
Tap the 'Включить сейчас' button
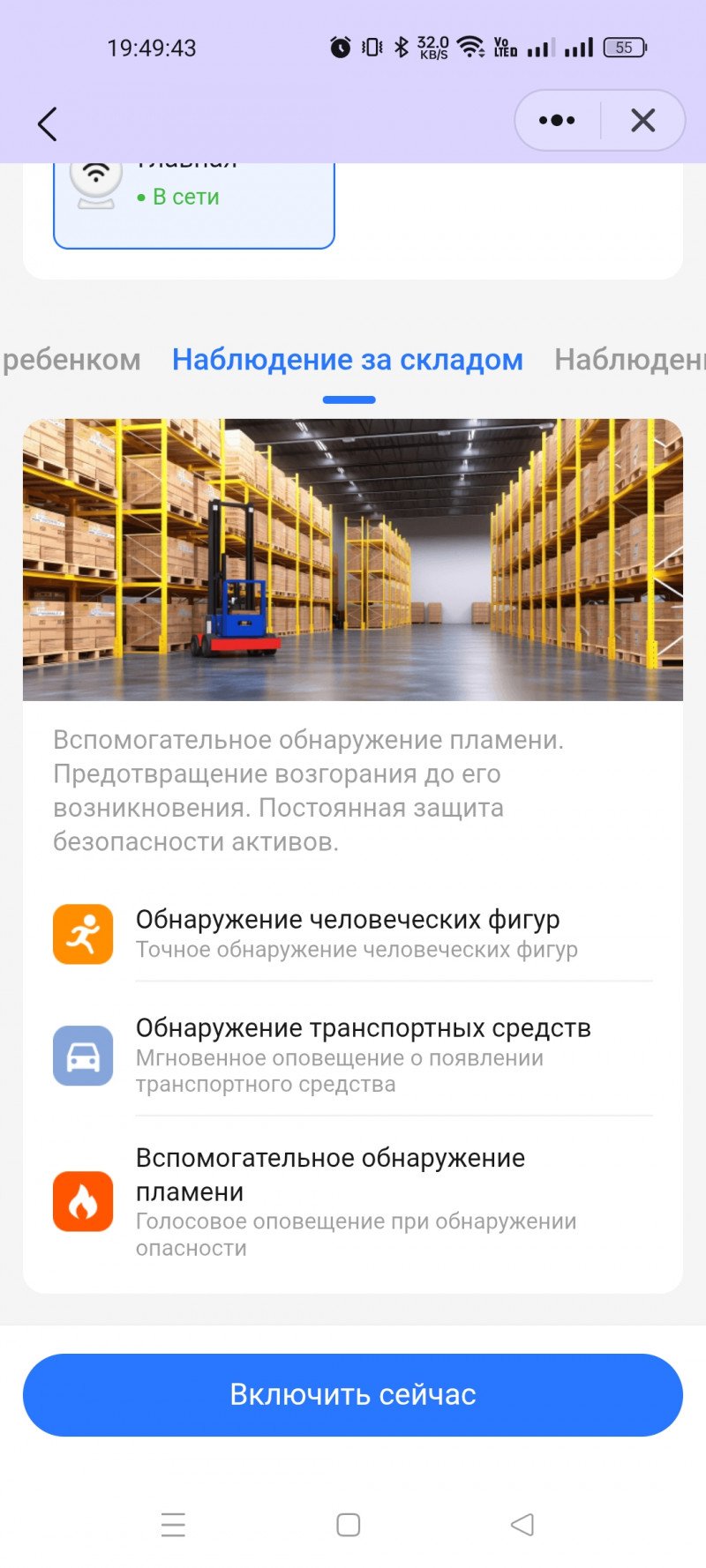tap(353, 1394)
